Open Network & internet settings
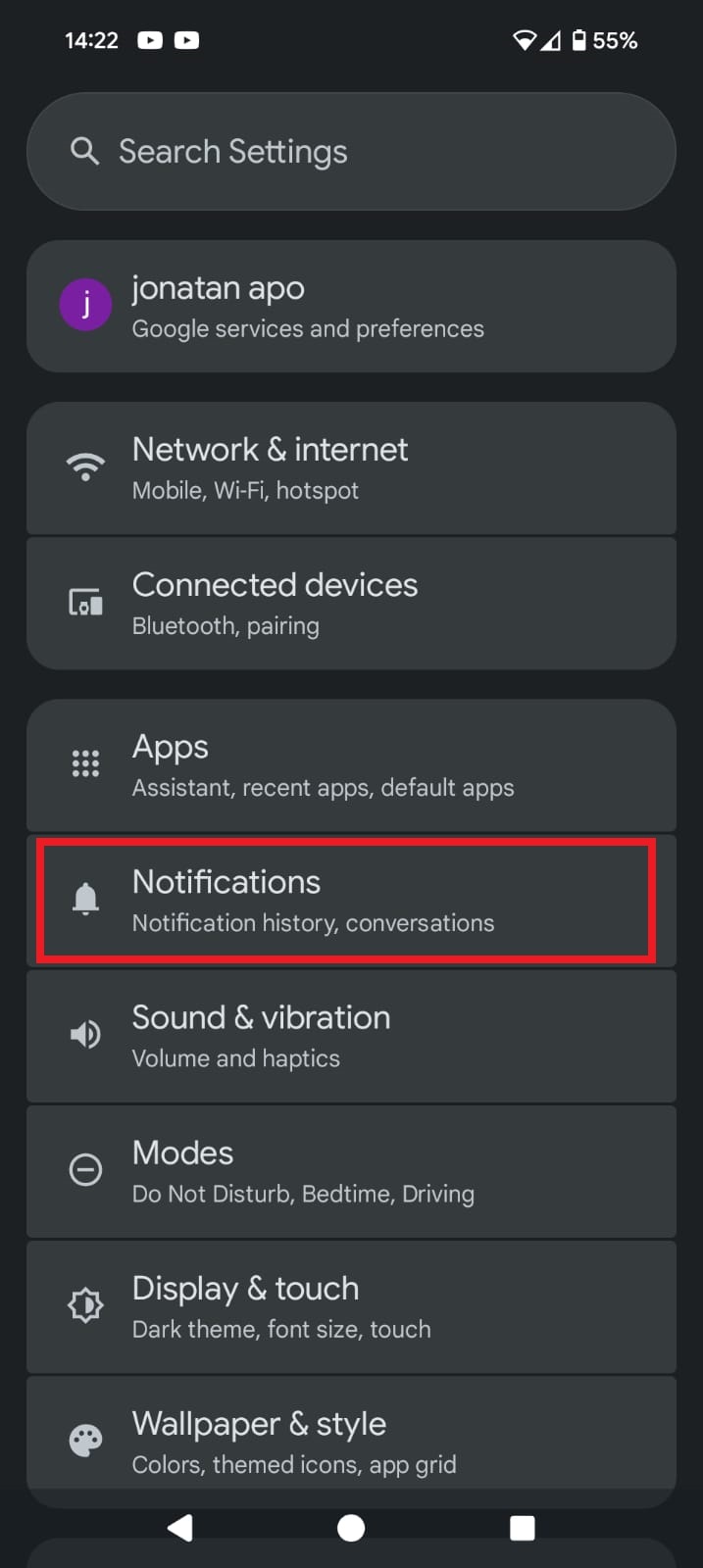Screen dimensions: 703x1568 351,468
